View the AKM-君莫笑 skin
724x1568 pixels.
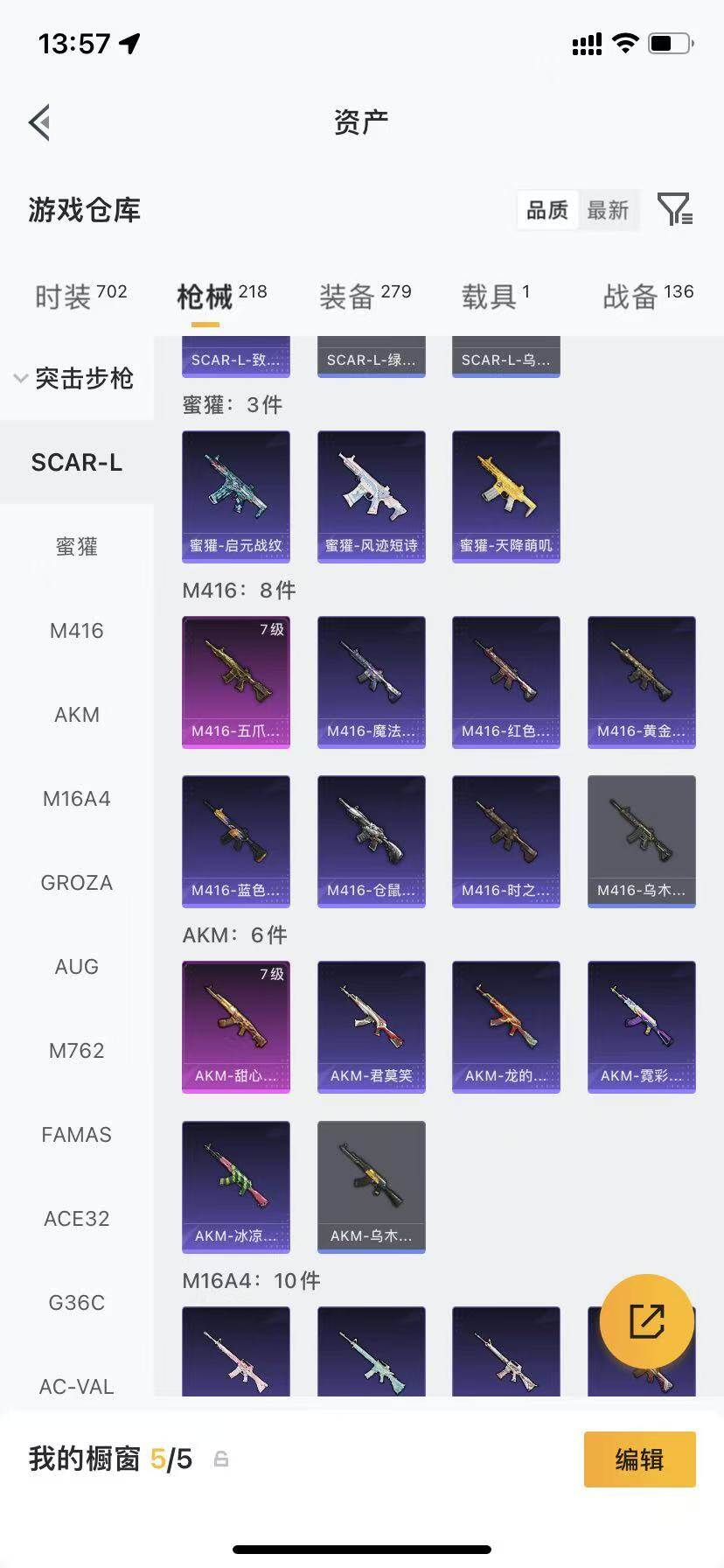point(372,1027)
